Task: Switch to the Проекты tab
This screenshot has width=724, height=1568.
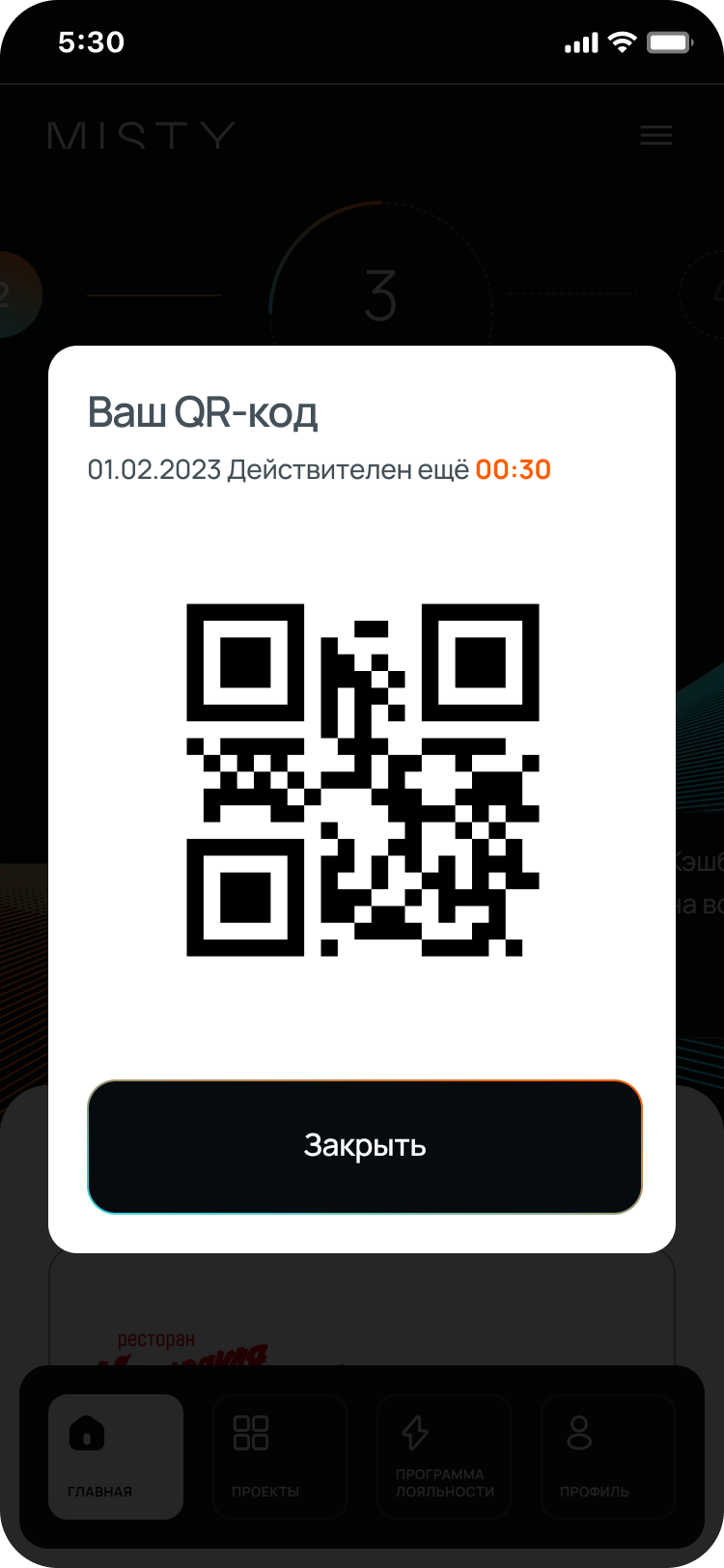Action: click(x=279, y=1456)
